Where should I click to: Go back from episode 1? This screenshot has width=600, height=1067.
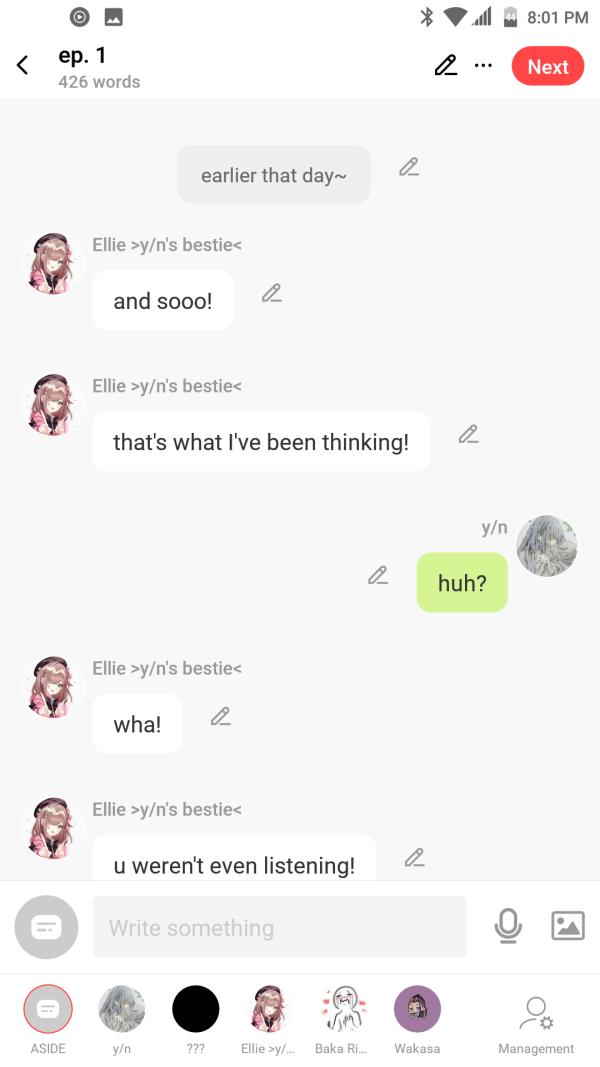(x=22, y=66)
